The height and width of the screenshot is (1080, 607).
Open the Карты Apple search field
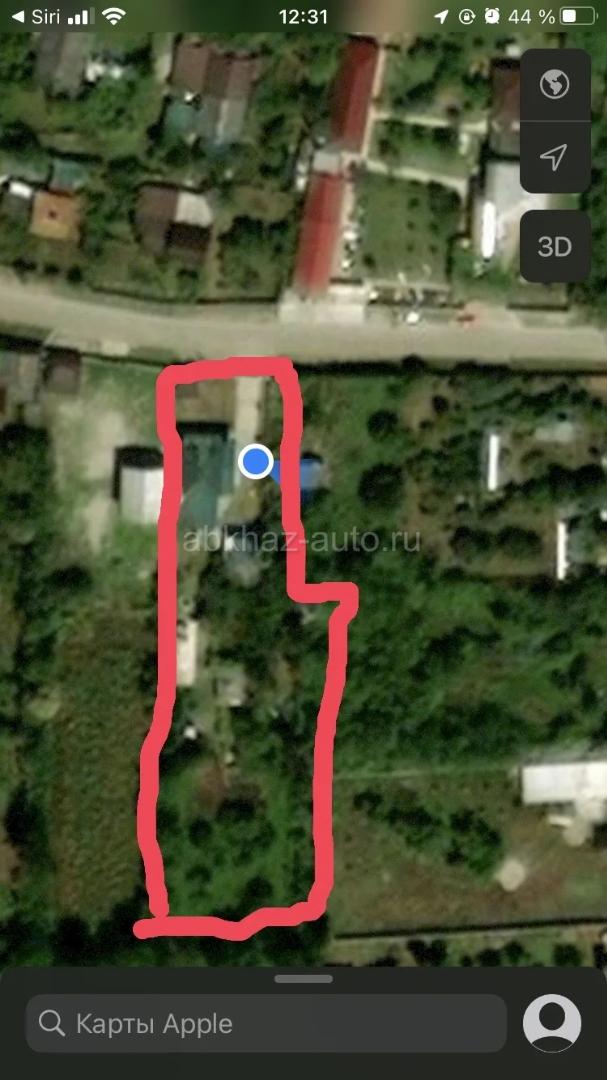[266, 1023]
